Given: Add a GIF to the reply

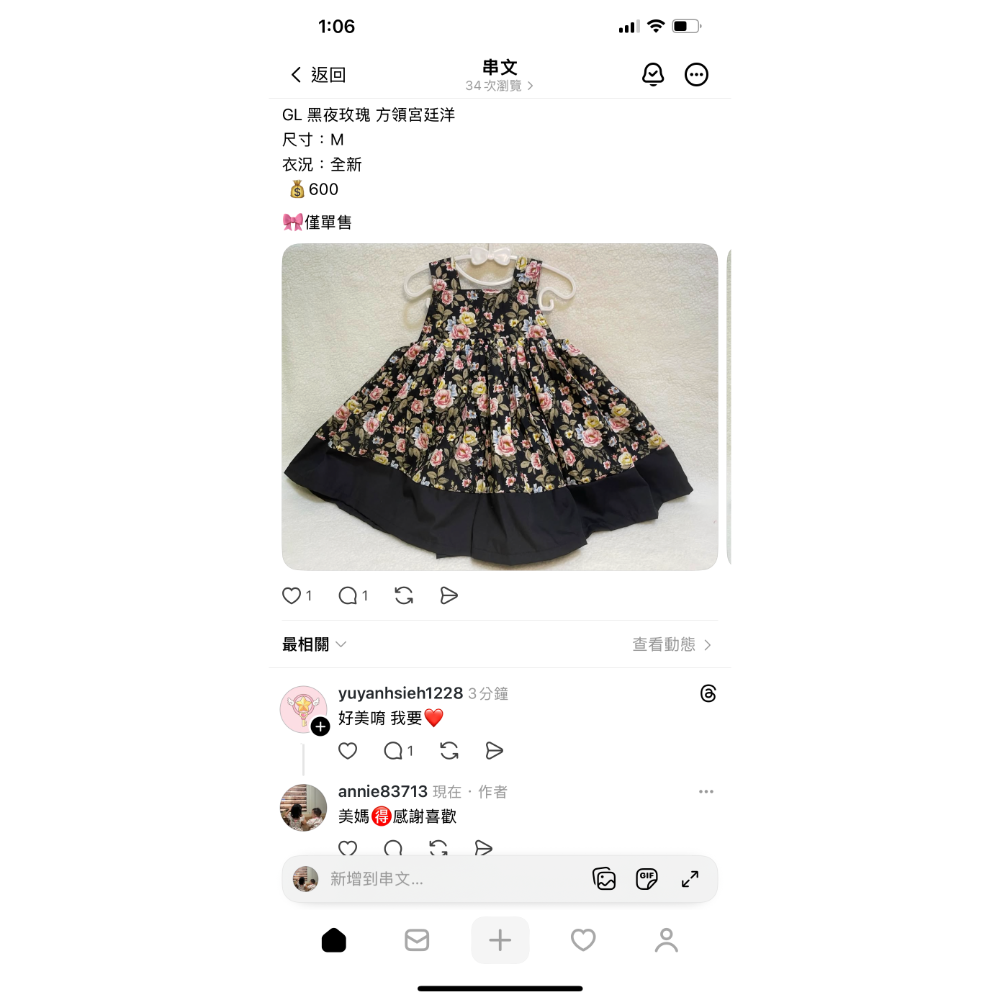Looking at the screenshot, I should pyautogui.click(x=647, y=879).
